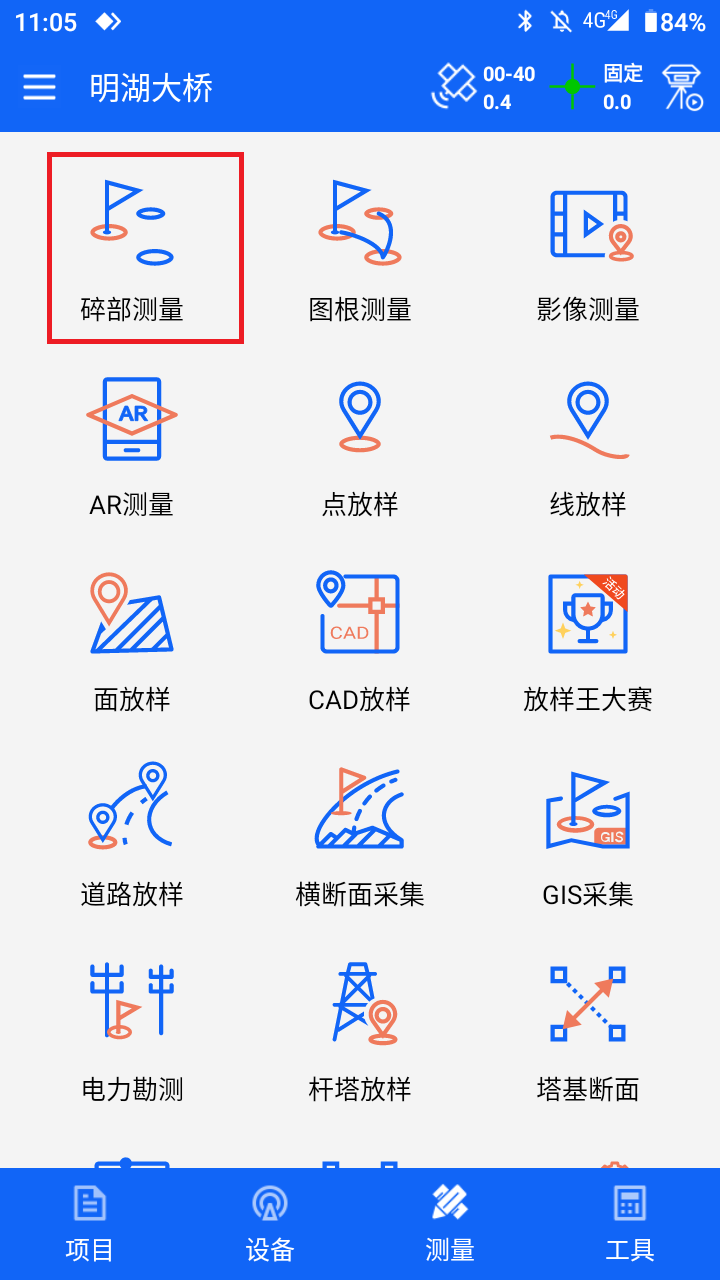
Task: Open satellite status info
Action: 483,88
